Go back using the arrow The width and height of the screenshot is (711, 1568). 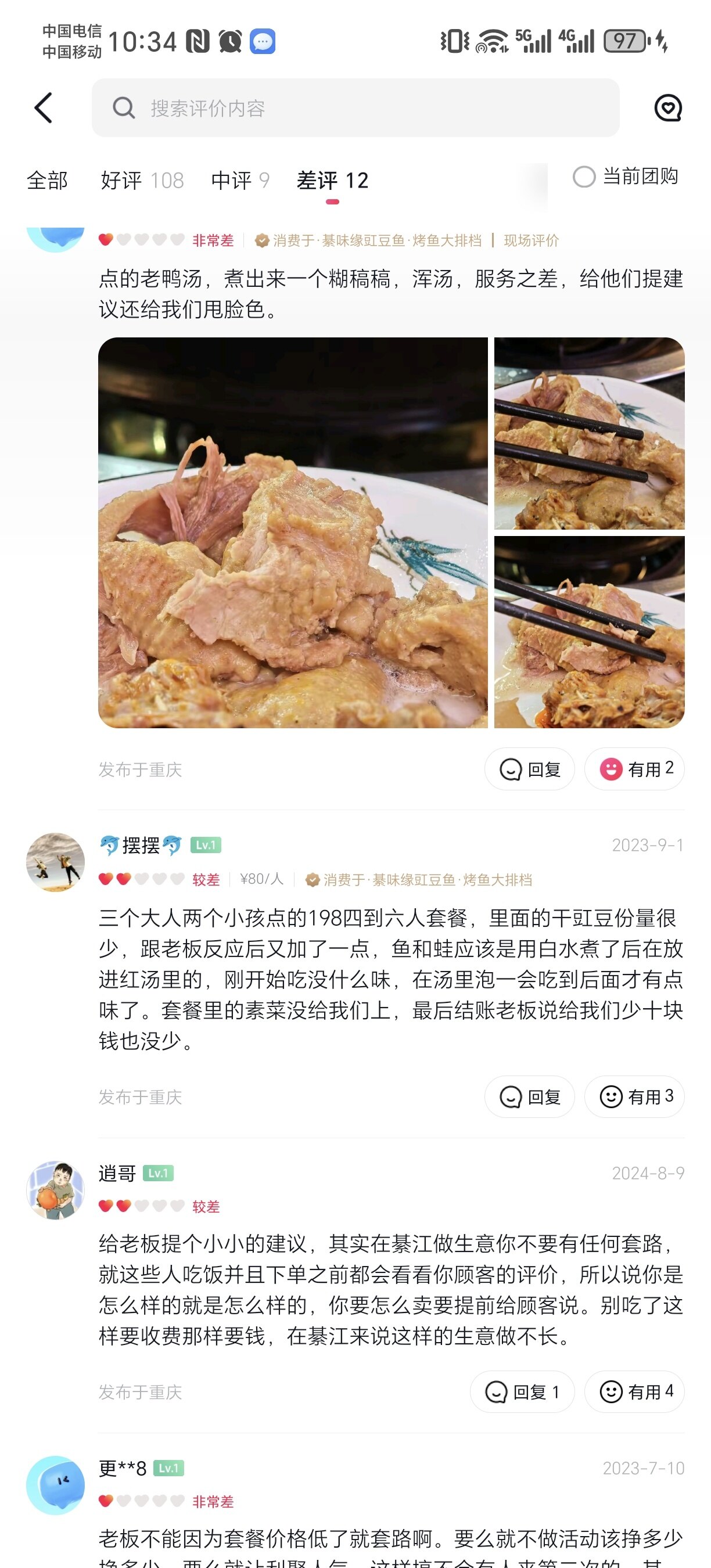44,108
